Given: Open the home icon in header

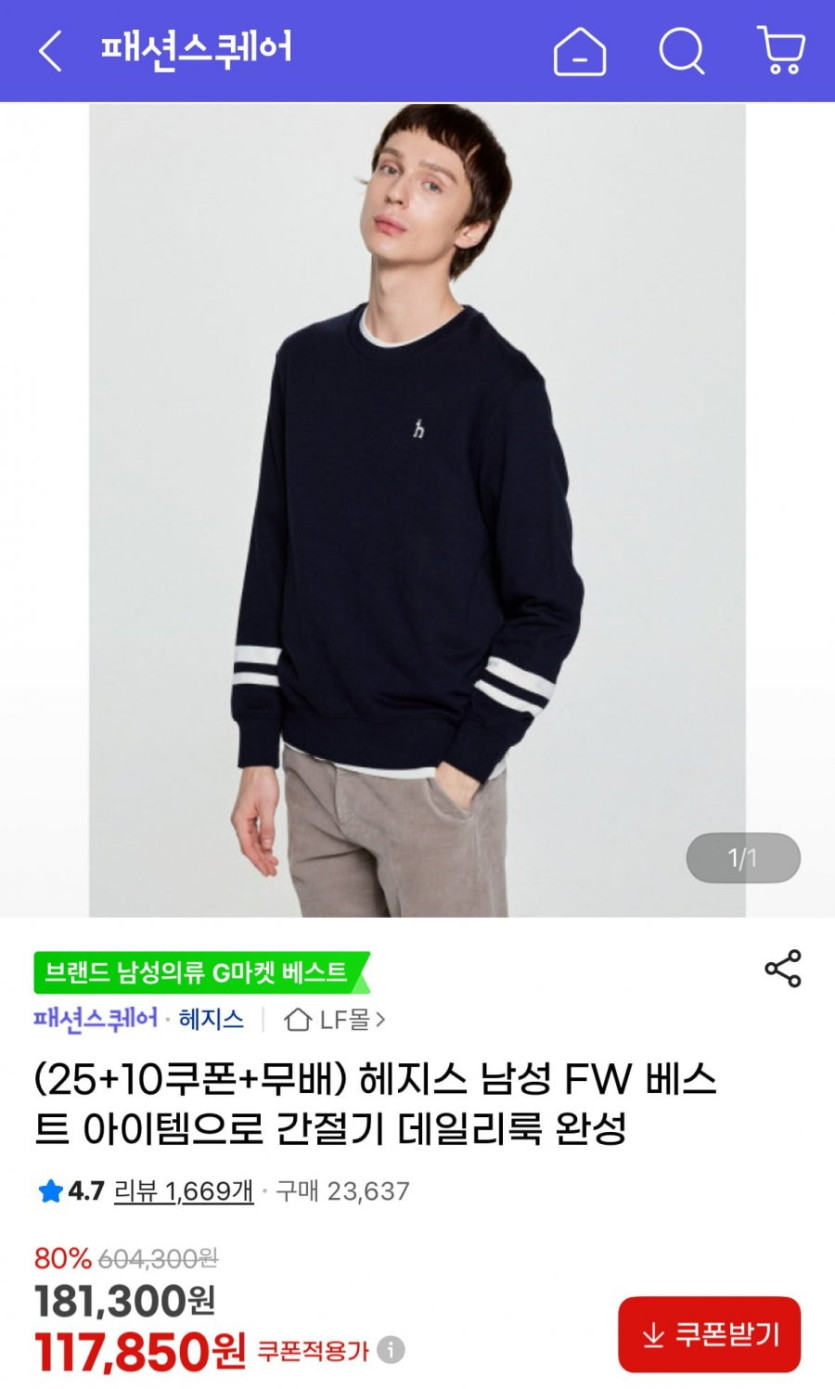Looking at the screenshot, I should 580,51.
